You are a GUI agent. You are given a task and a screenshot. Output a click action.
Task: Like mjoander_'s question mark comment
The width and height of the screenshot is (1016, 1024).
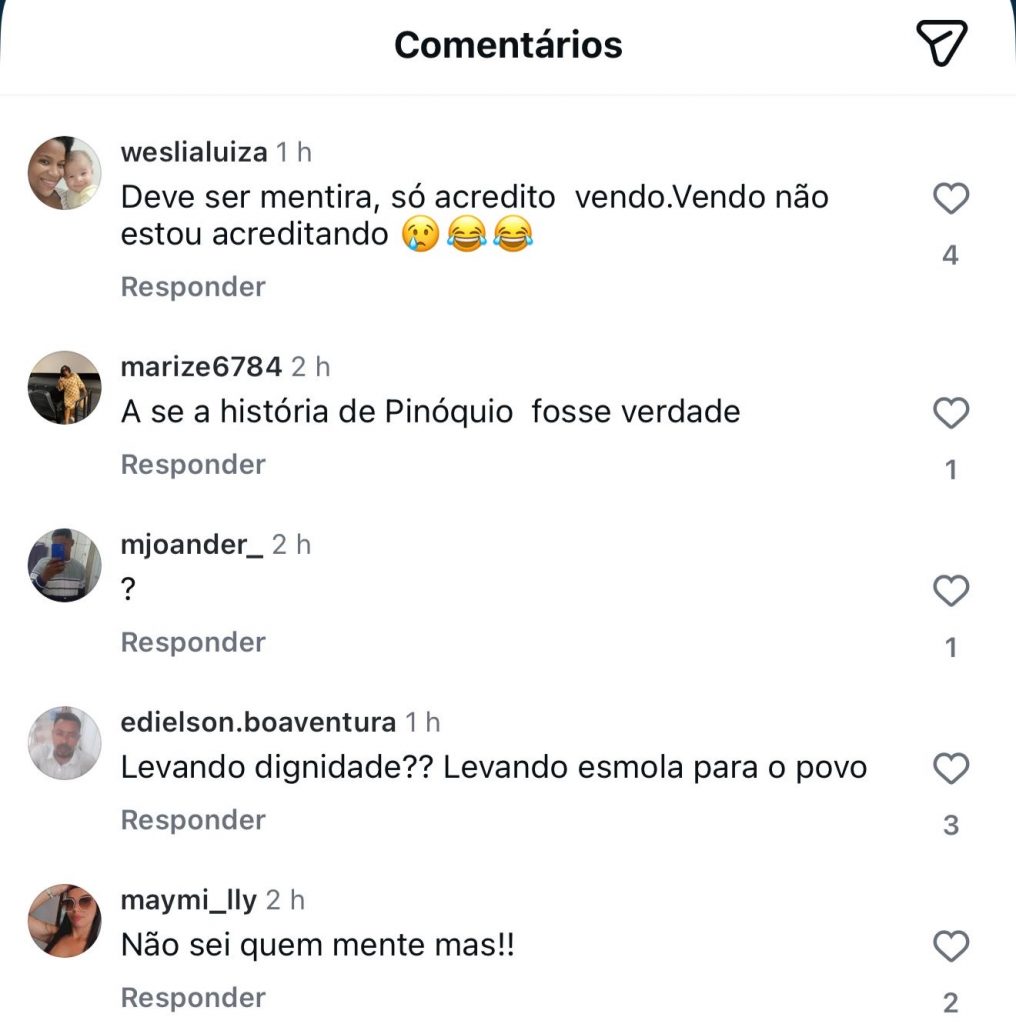[950, 591]
